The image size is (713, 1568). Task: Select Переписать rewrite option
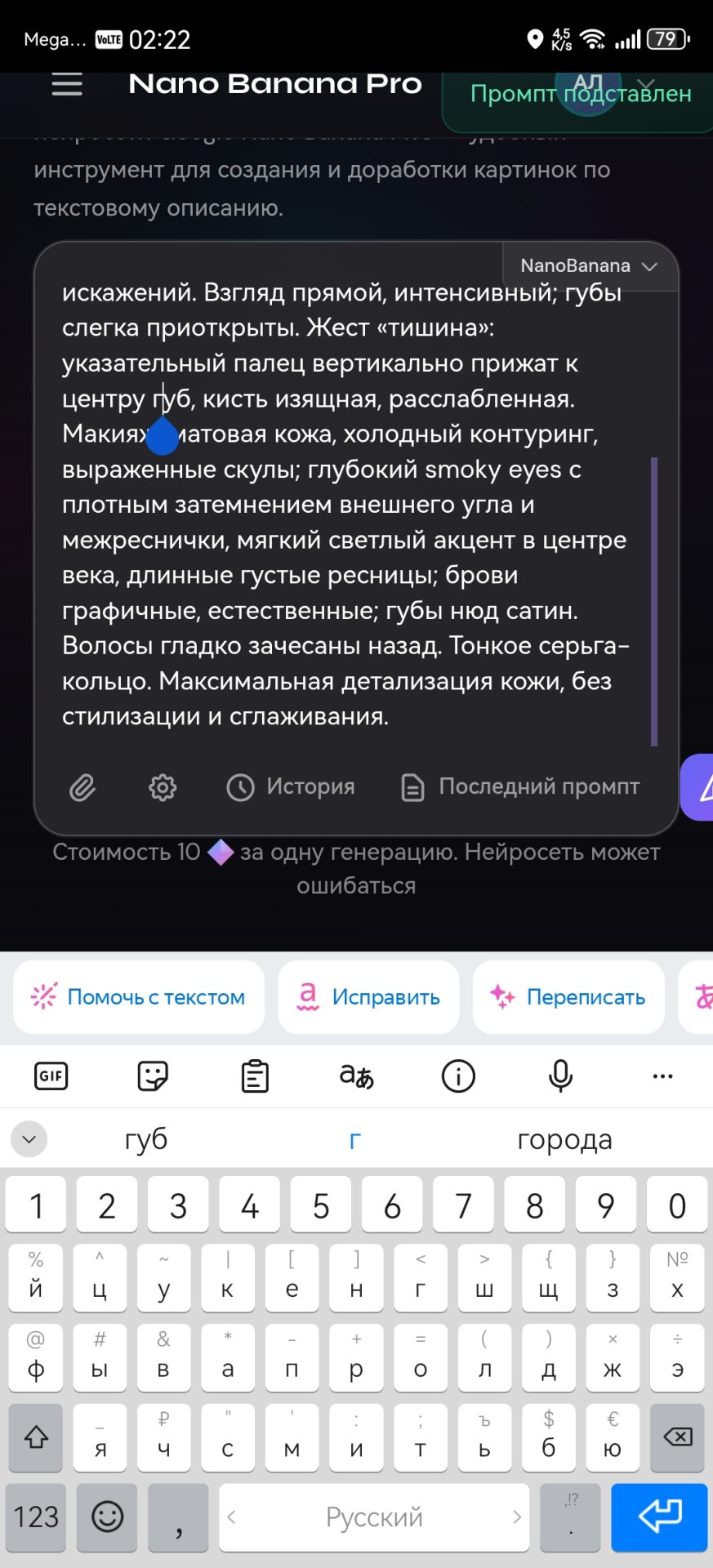(x=568, y=997)
